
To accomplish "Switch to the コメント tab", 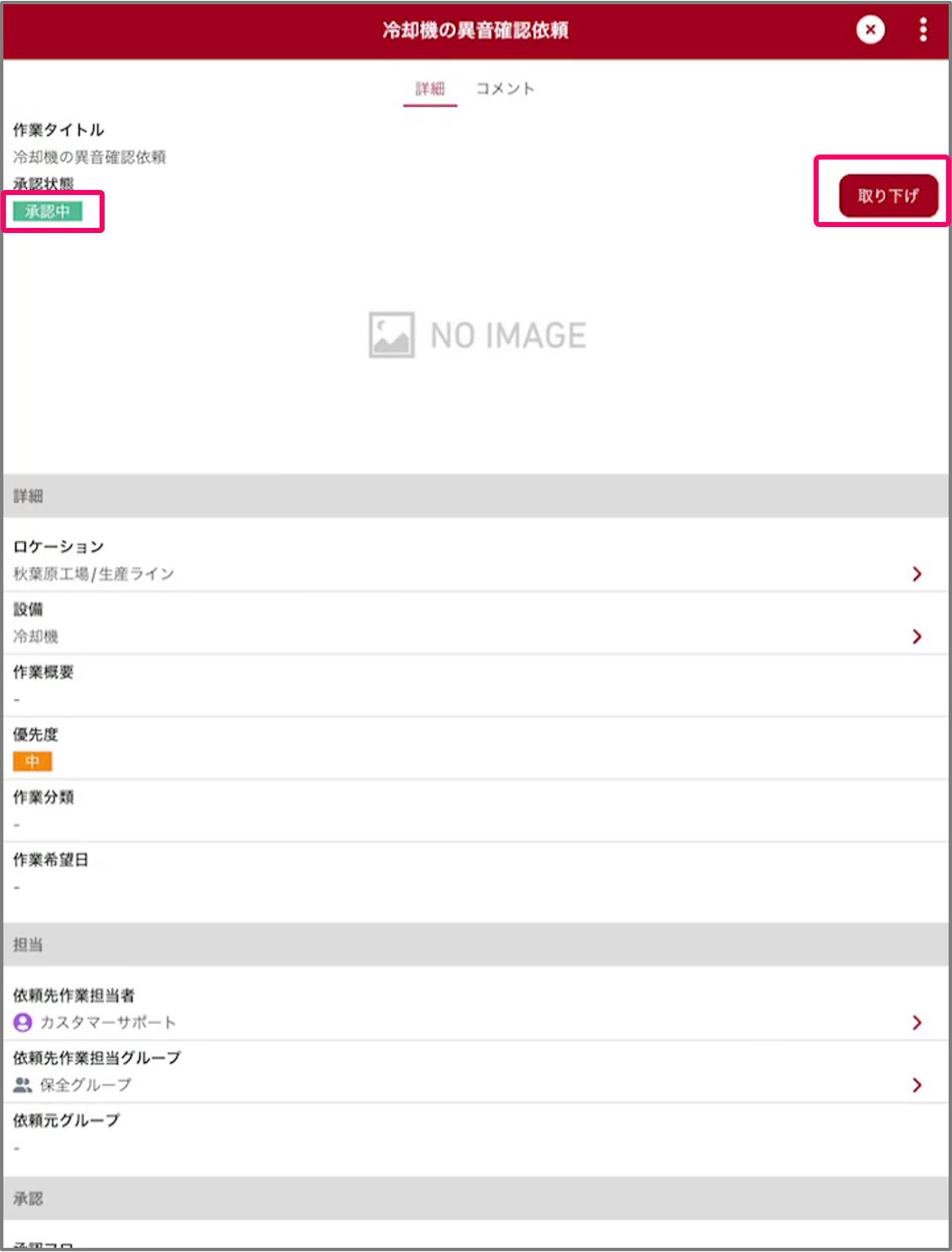I will [505, 89].
